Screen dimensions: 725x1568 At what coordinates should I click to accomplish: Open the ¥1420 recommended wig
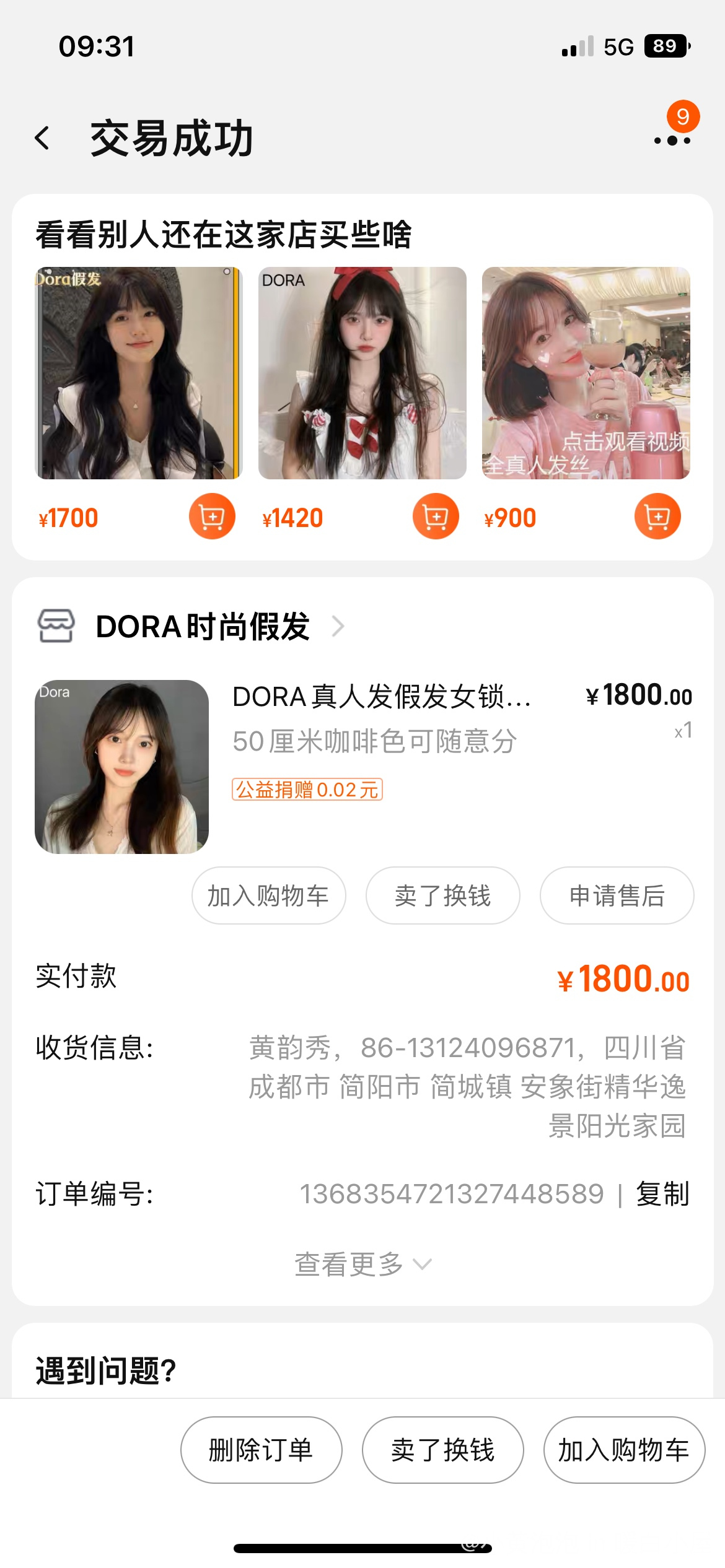tap(362, 373)
